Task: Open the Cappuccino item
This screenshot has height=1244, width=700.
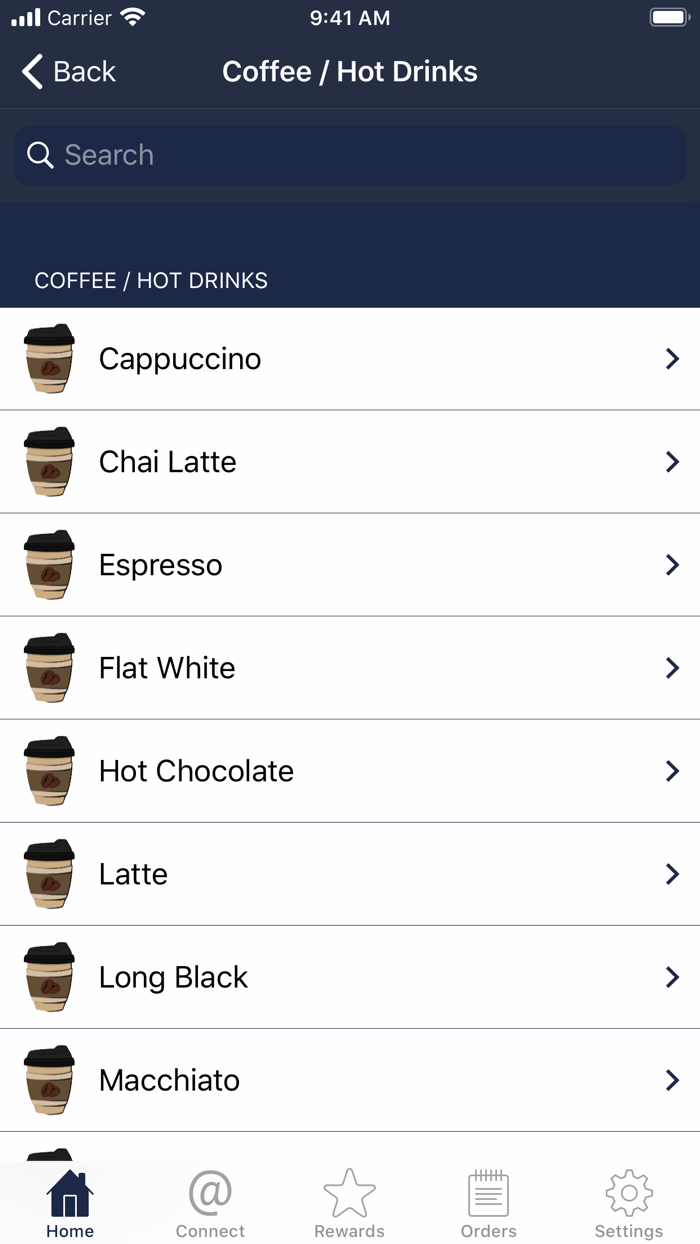Action: [350, 359]
